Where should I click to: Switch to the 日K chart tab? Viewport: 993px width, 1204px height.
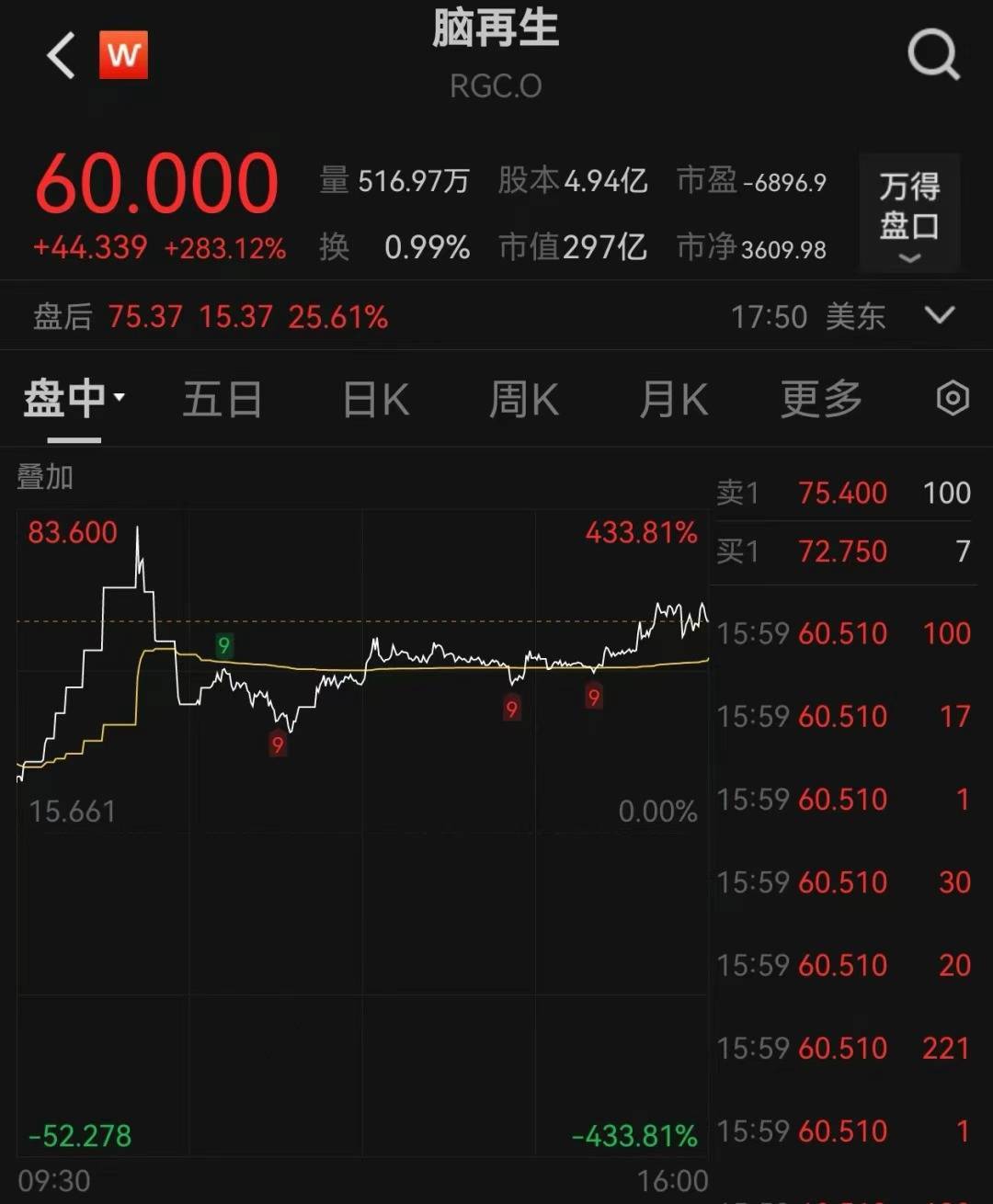point(375,400)
